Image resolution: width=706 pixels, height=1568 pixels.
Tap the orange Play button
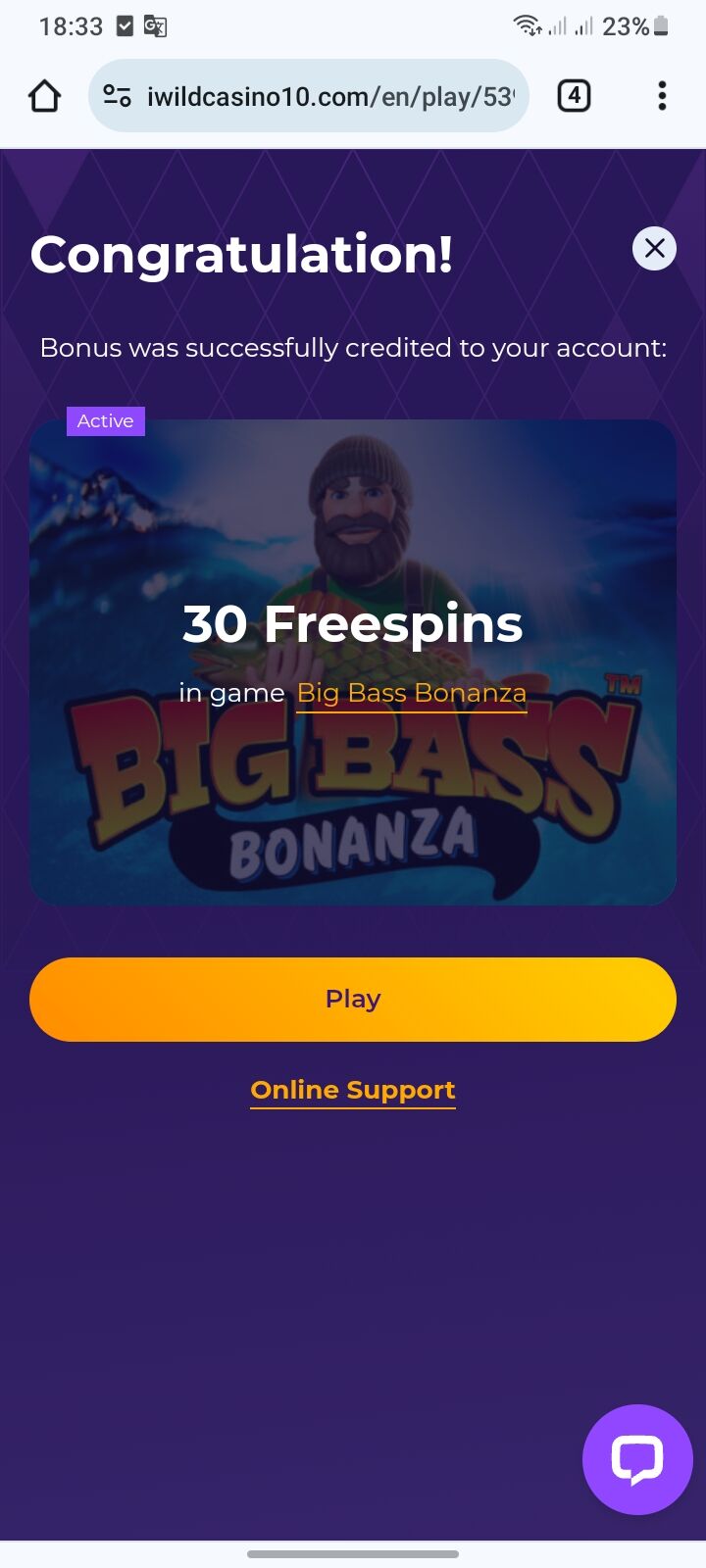tap(353, 999)
